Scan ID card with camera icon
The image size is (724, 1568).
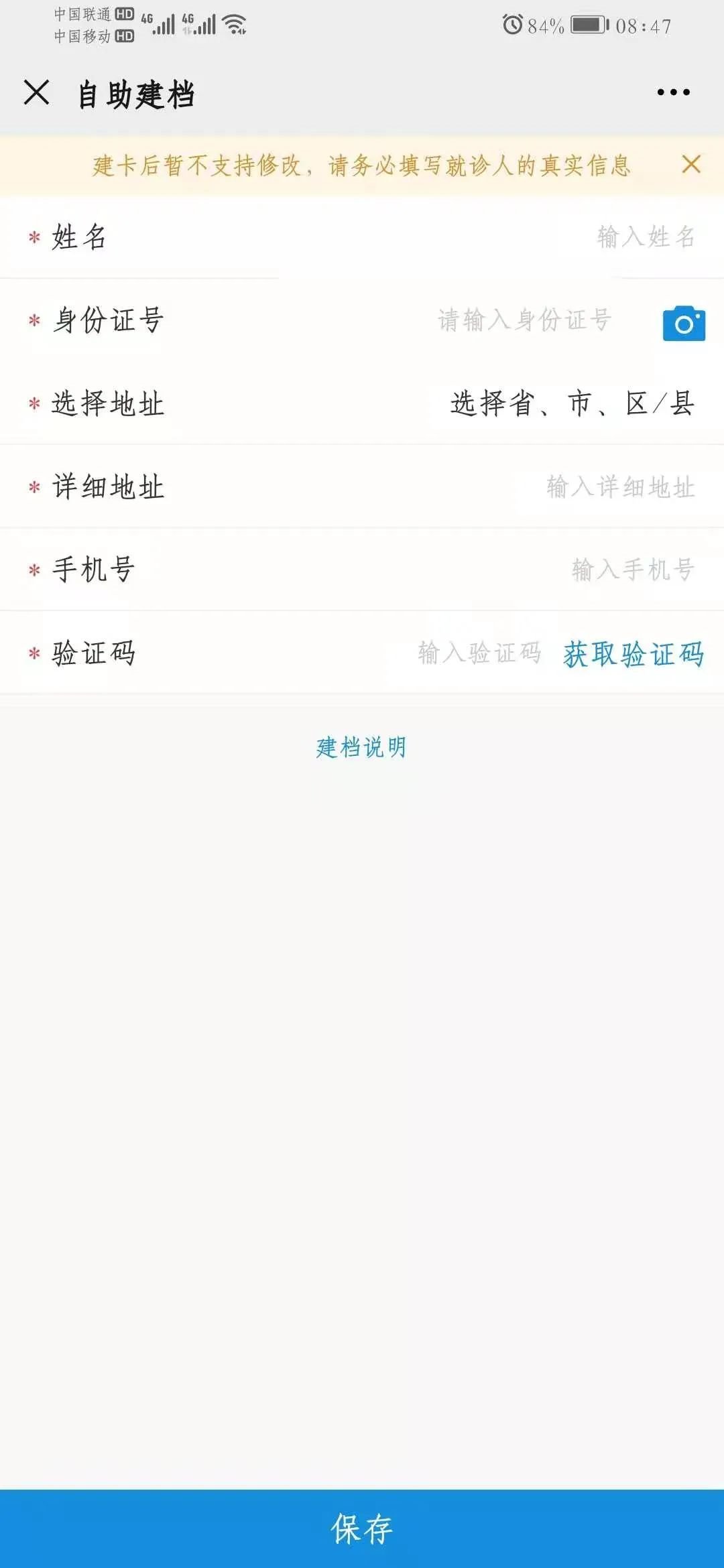click(683, 324)
